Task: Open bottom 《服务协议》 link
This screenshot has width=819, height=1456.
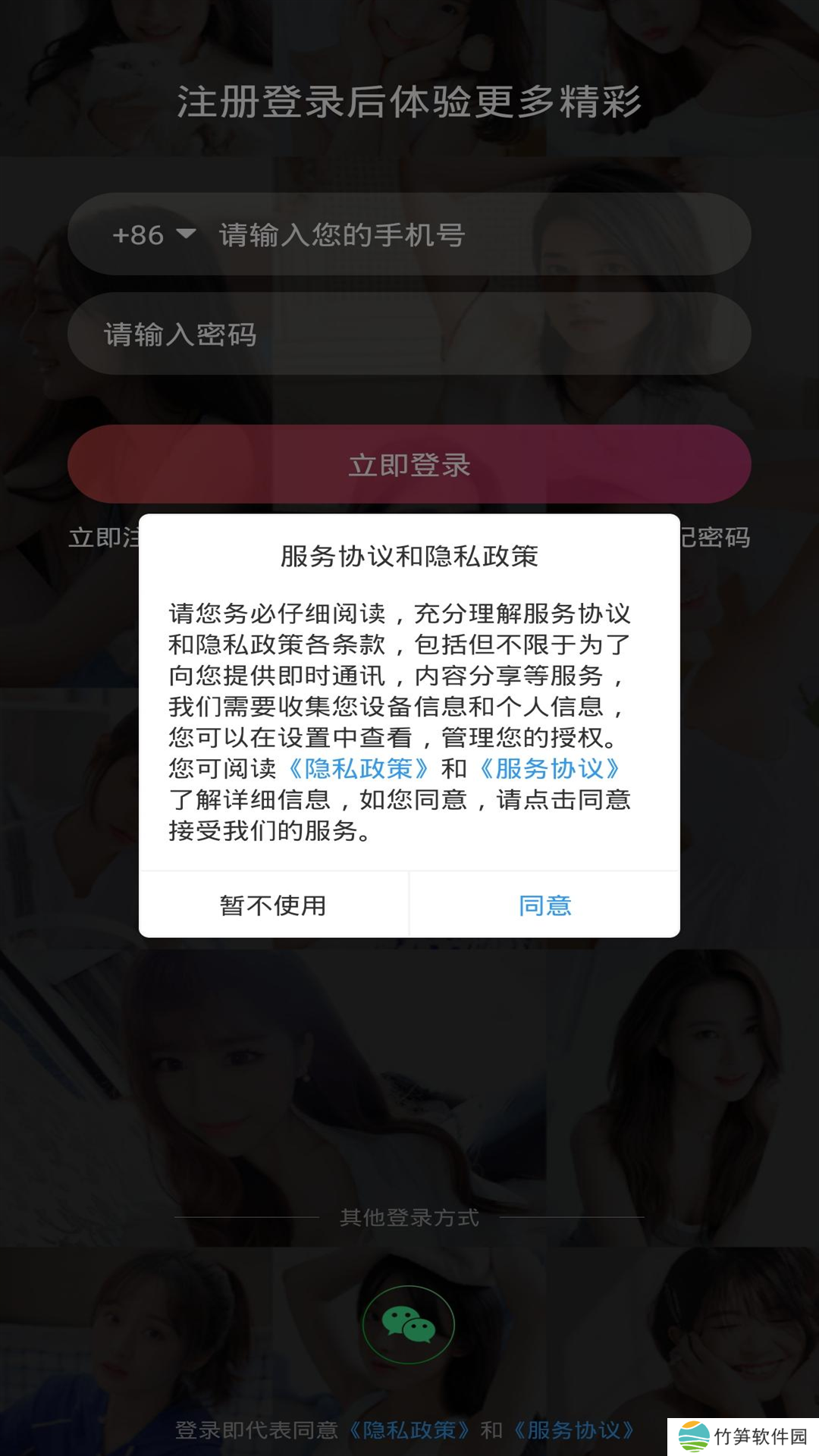Action: tap(574, 1430)
